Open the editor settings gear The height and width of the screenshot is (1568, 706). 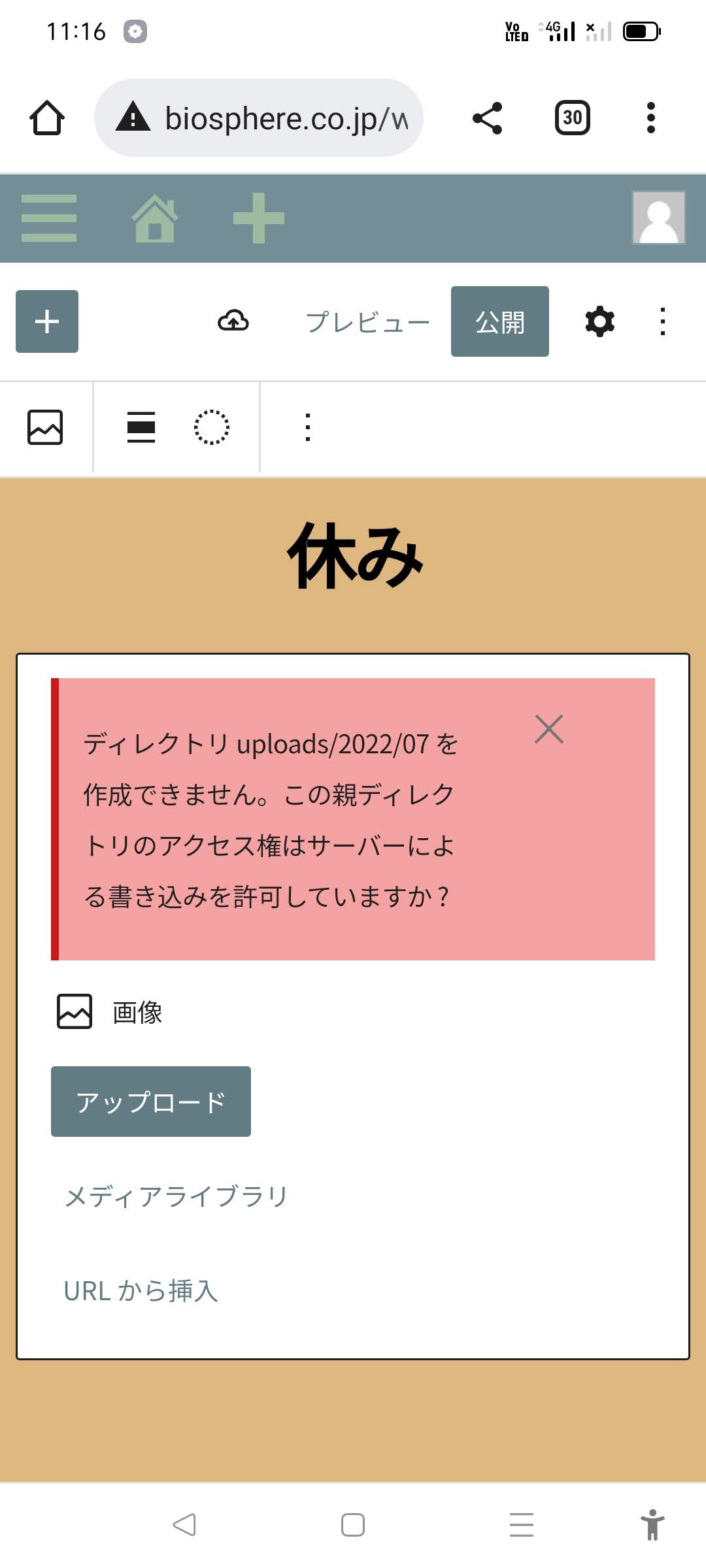pos(599,321)
